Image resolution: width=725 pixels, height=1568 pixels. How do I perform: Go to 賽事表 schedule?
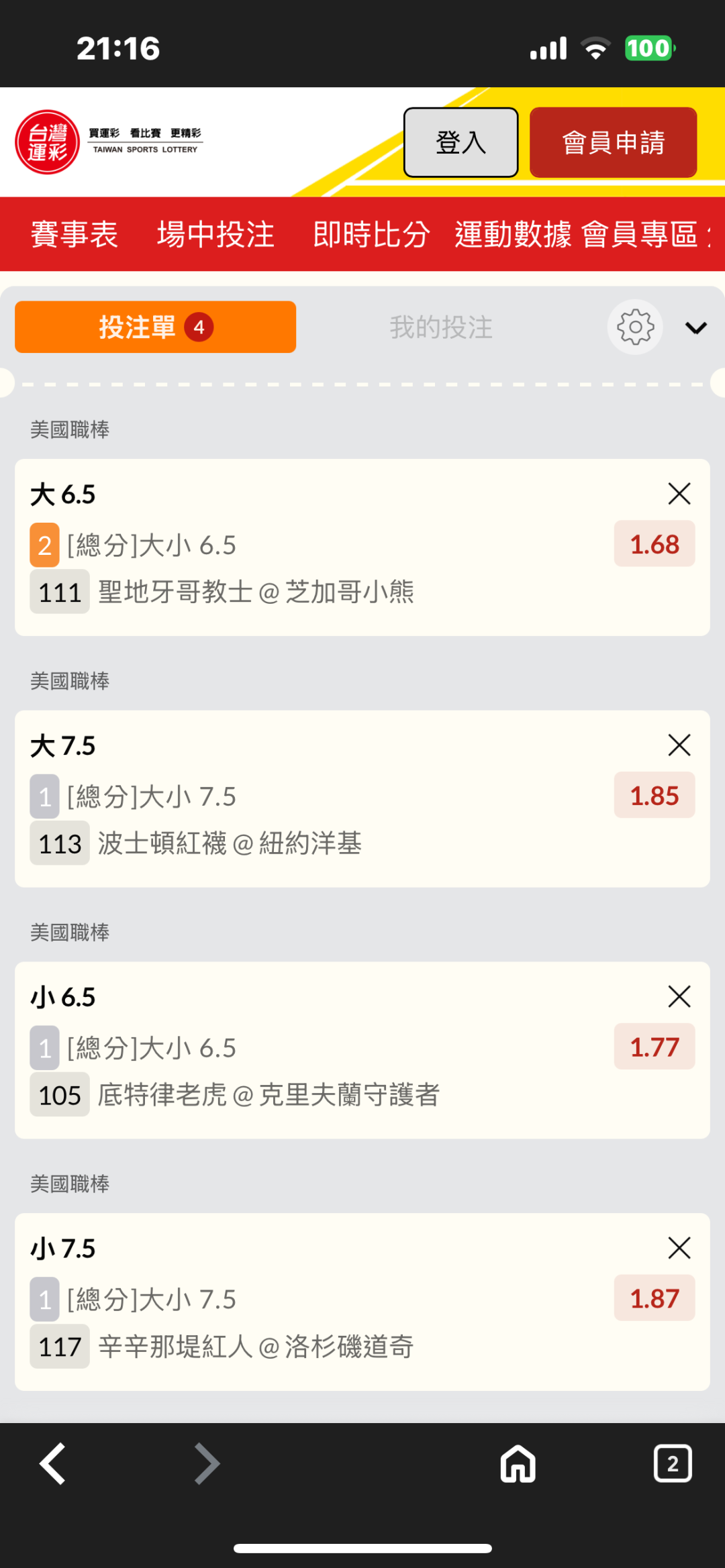(x=75, y=234)
